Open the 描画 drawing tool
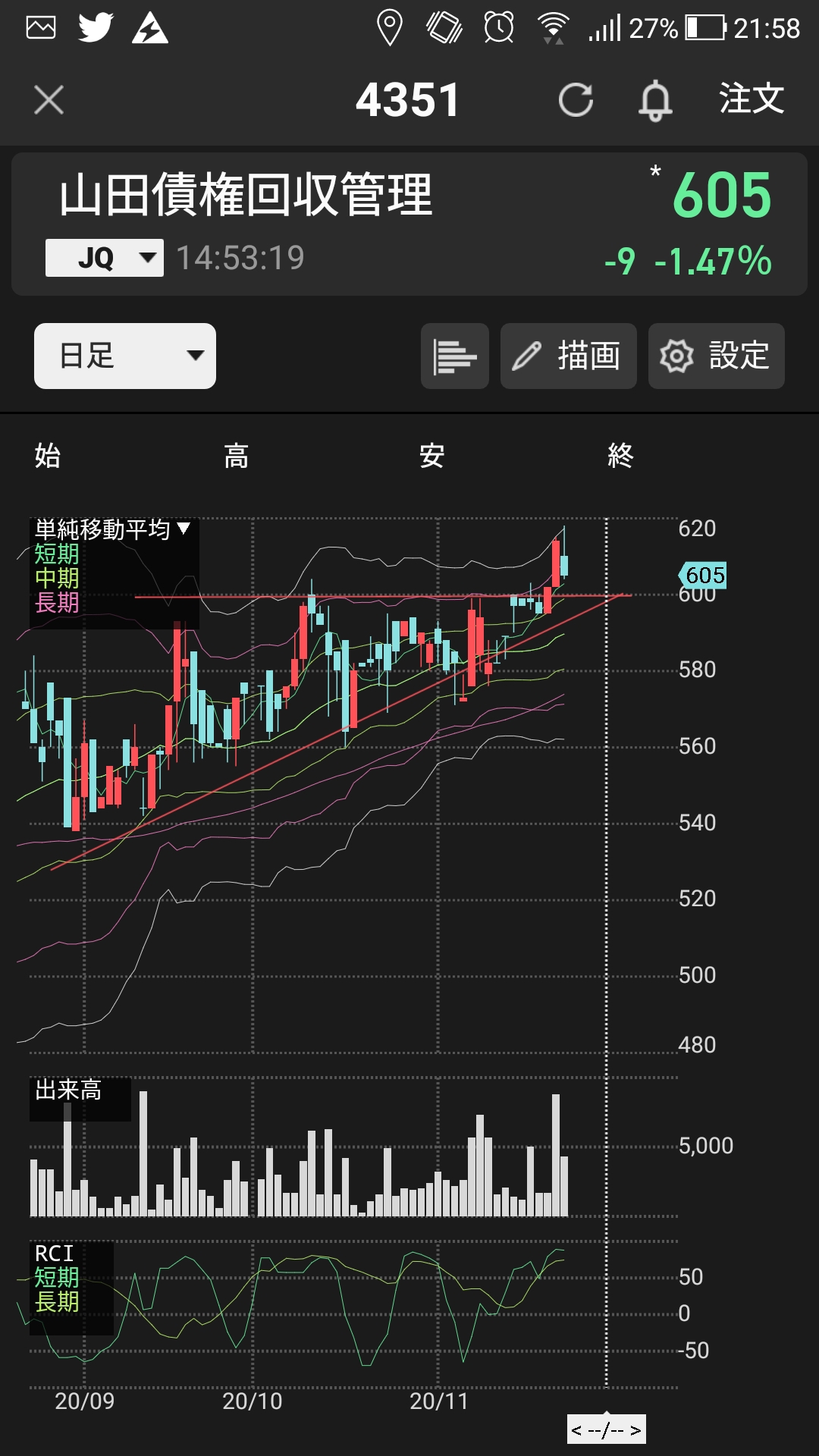 coord(568,356)
